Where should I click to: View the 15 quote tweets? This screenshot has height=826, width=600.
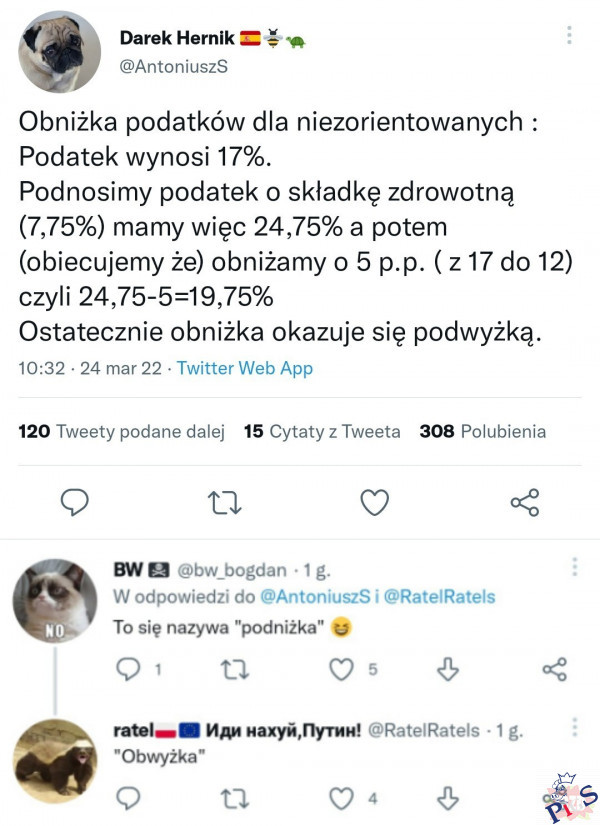321,432
